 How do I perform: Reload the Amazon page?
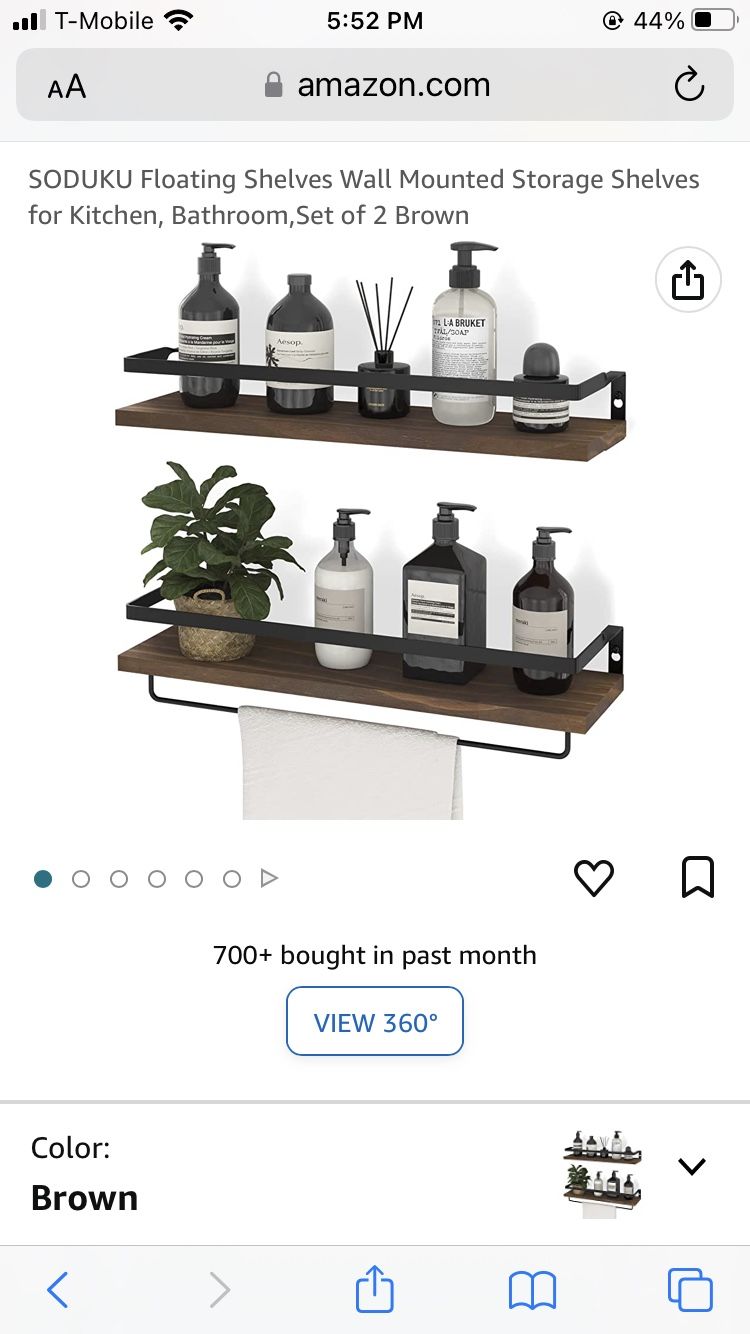[689, 86]
